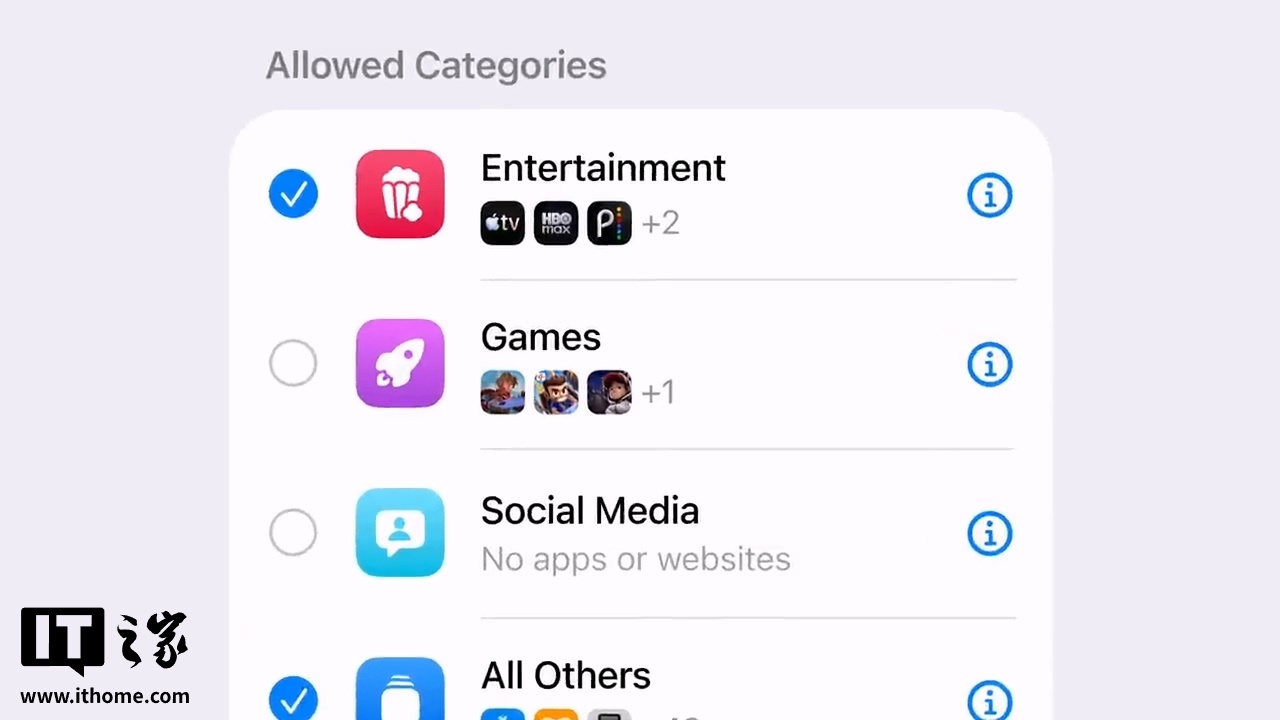View info about Social Media category
The image size is (1280, 720).
click(x=990, y=533)
